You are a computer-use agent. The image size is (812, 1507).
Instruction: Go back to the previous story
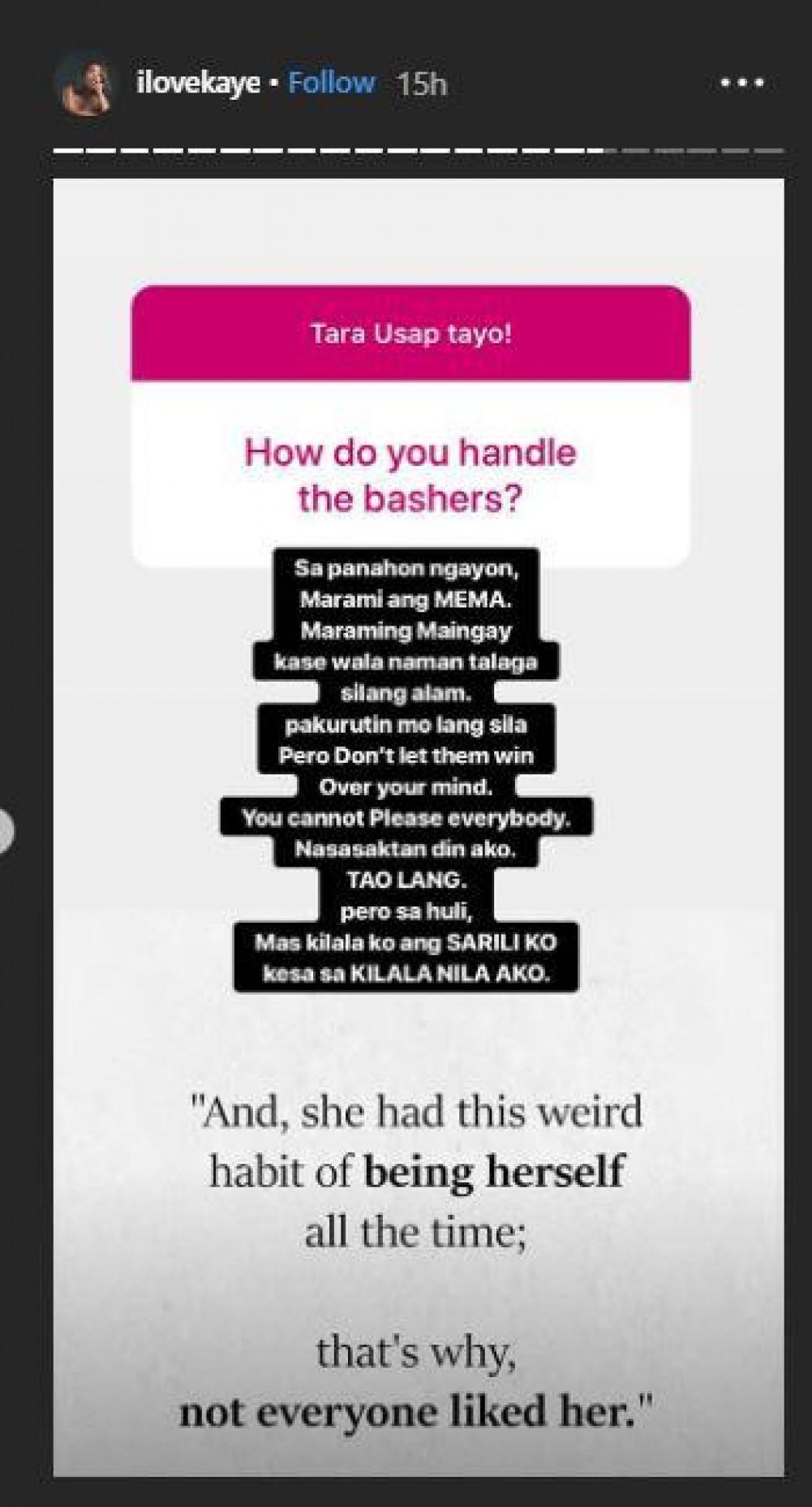(x=5, y=832)
